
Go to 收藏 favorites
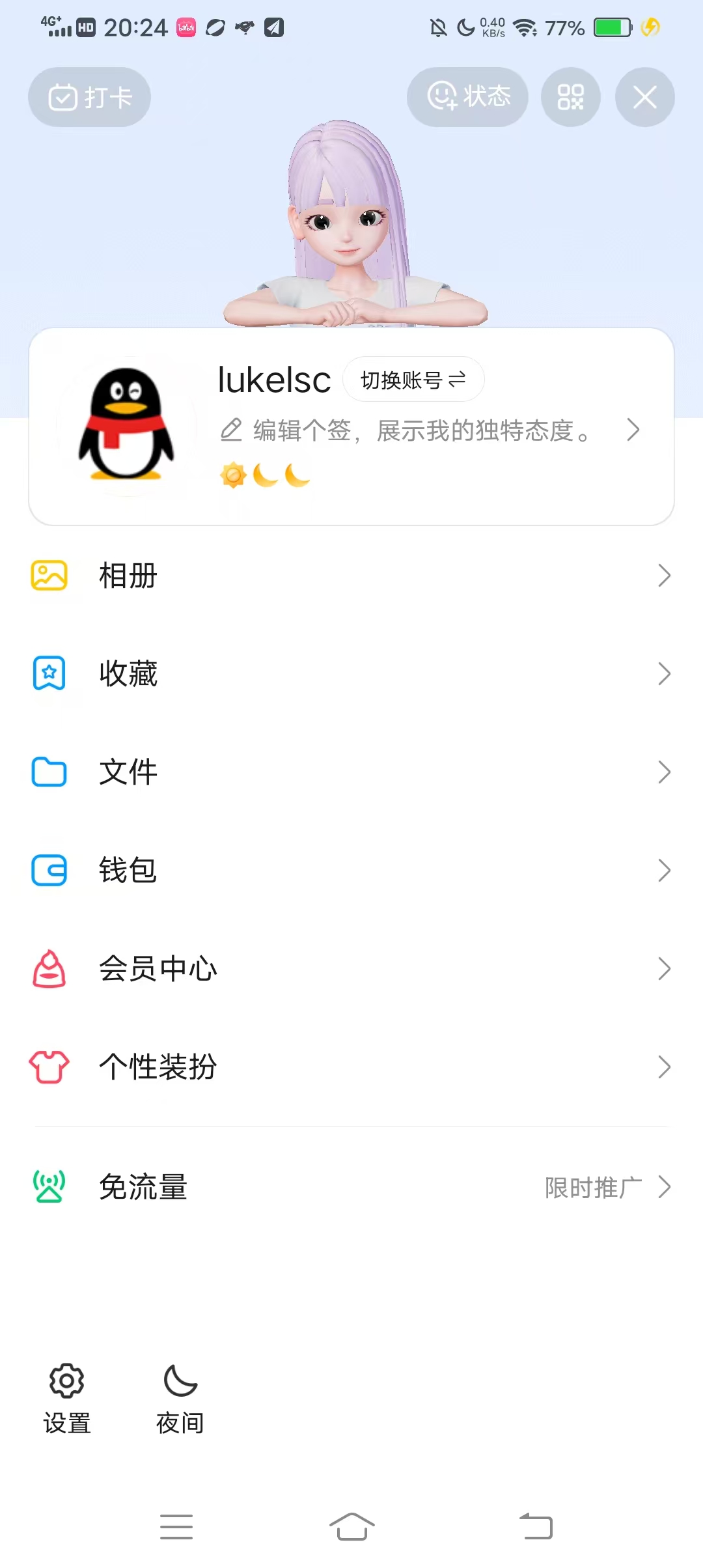click(x=351, y=674)
